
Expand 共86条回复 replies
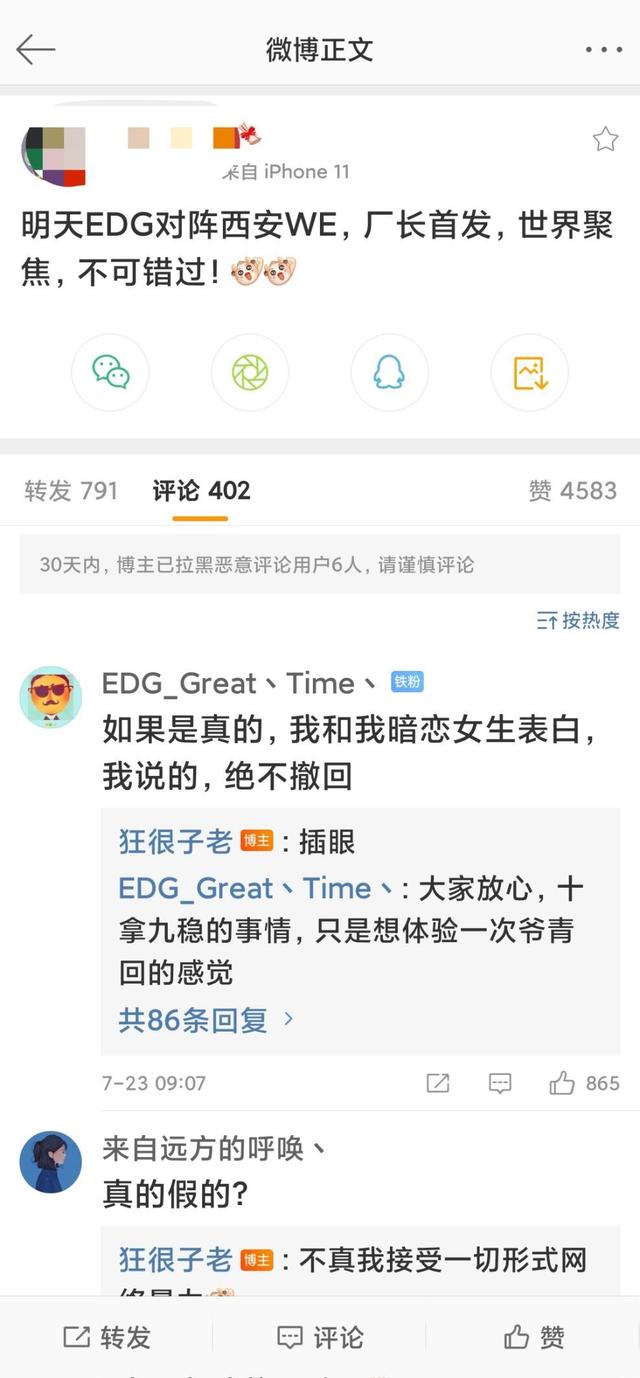pyautogui.click(x=207, y=1020)
